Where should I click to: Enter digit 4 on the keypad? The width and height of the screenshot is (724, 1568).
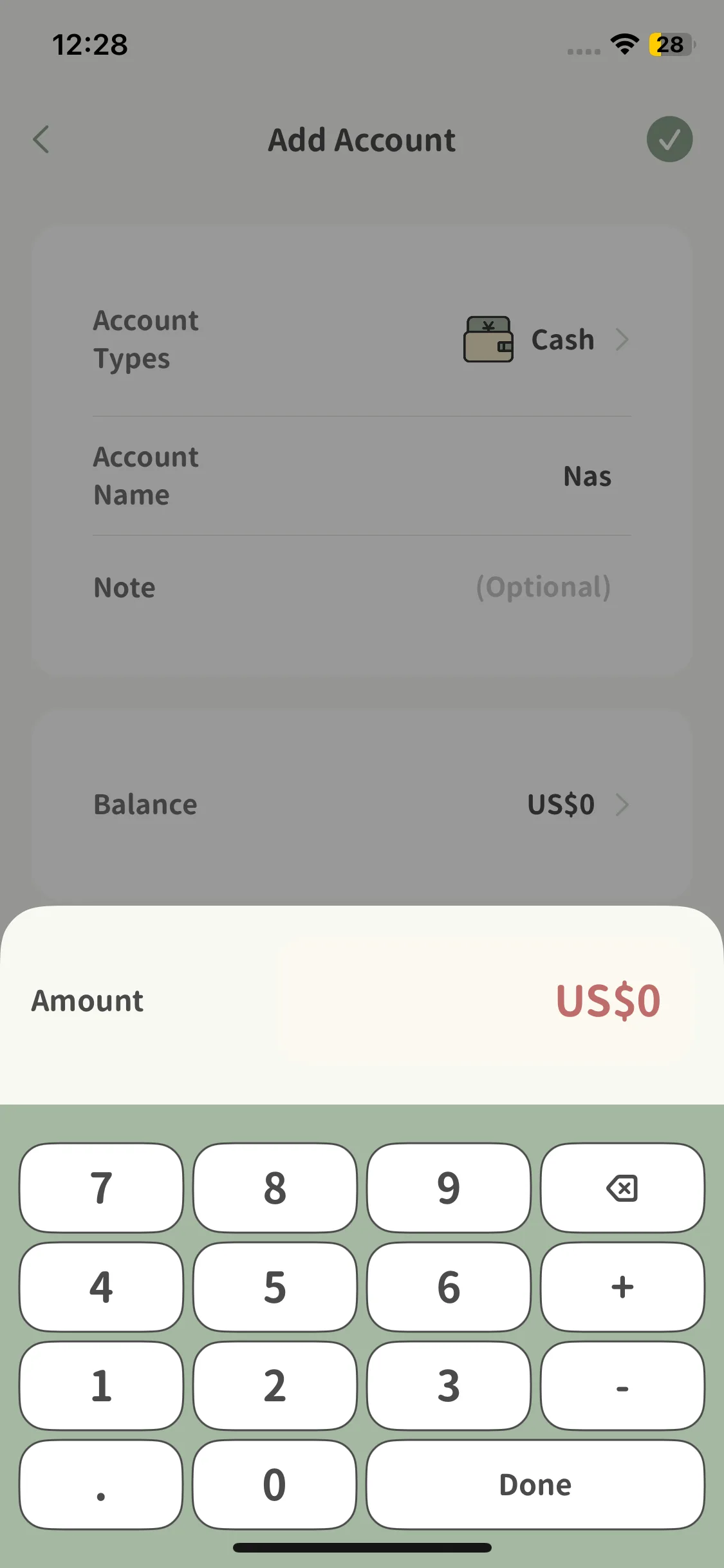click(x=101, y=1287)
